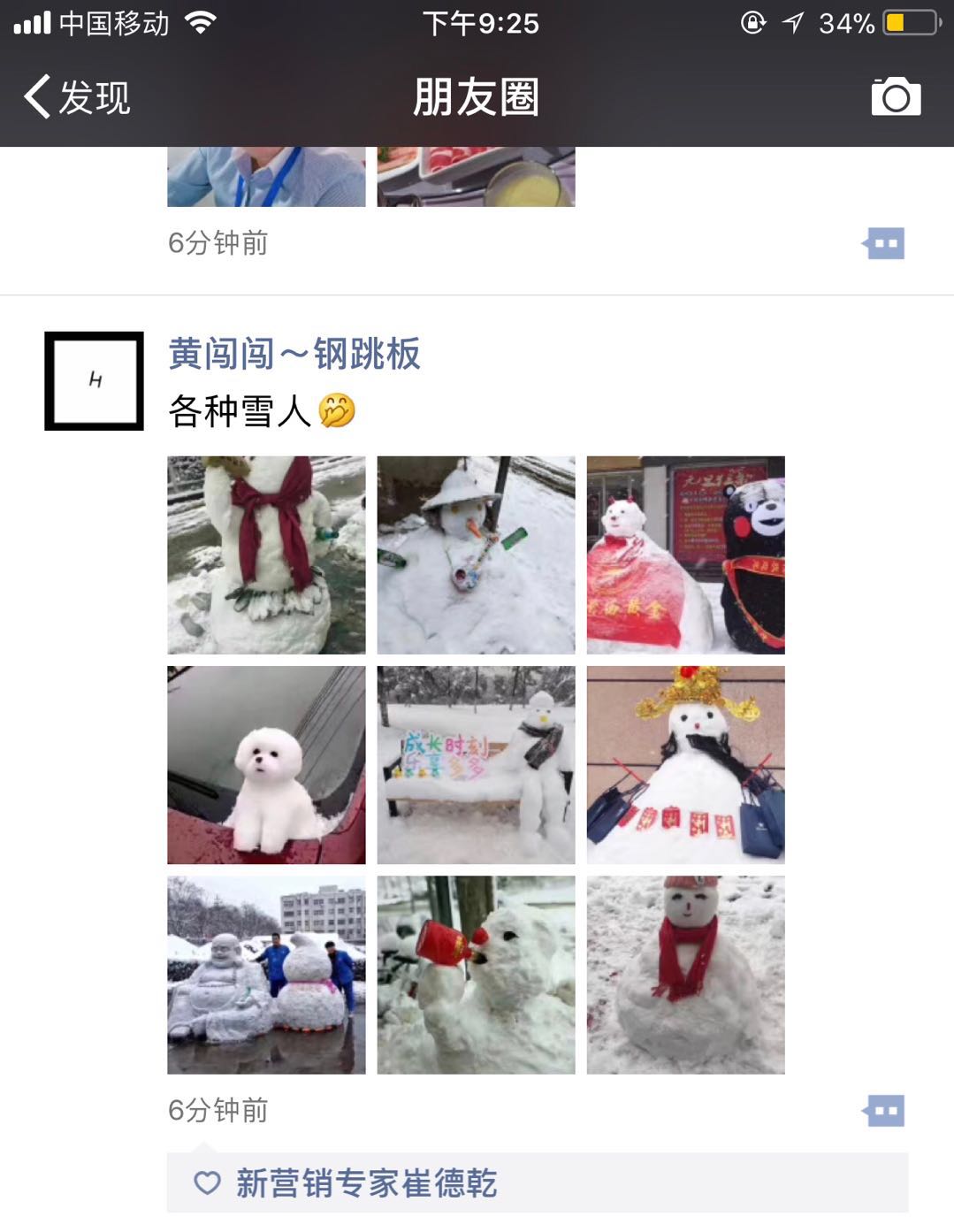
Task: View snowman photo with straw hat and carrot
Action: [x=476, y=555]
